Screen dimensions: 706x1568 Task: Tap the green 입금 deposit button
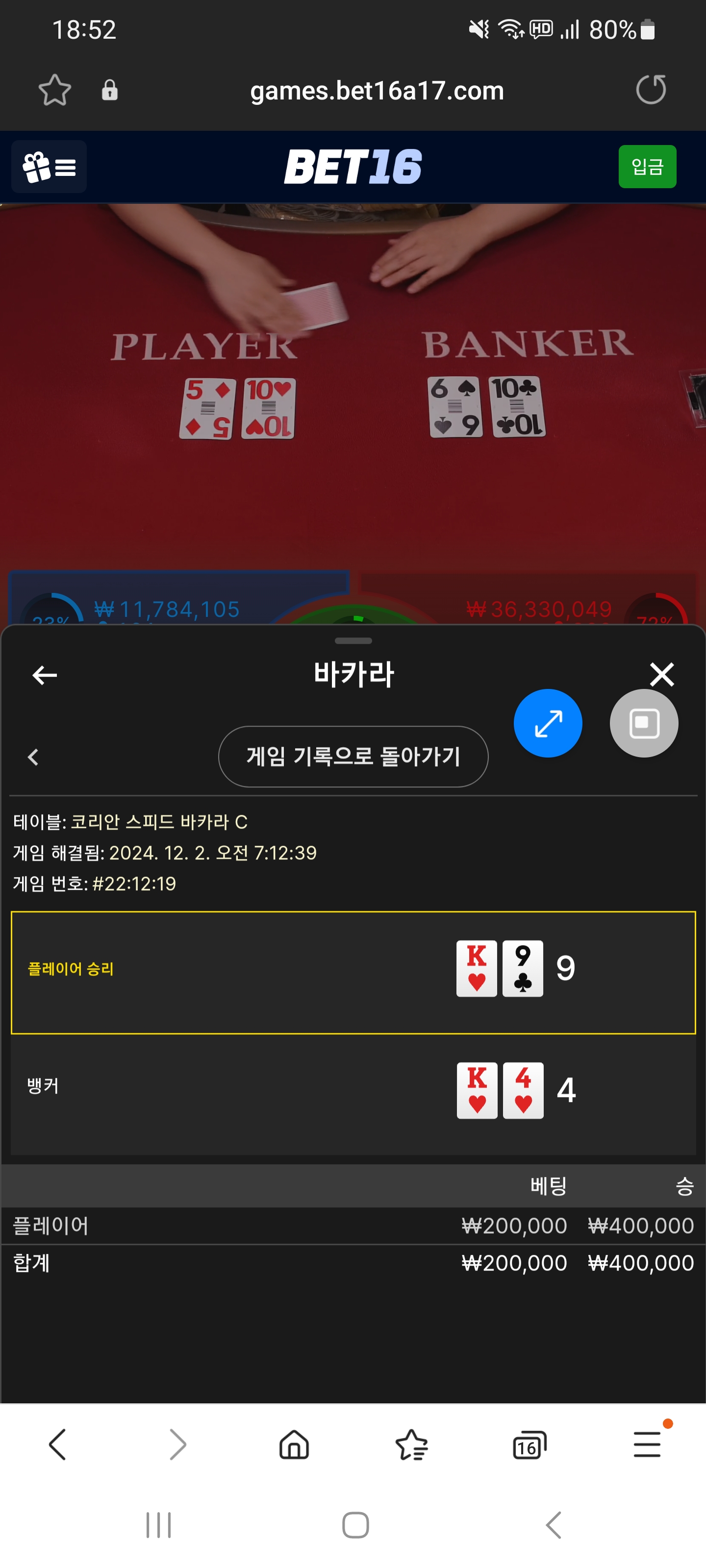(x=647, y=167)
